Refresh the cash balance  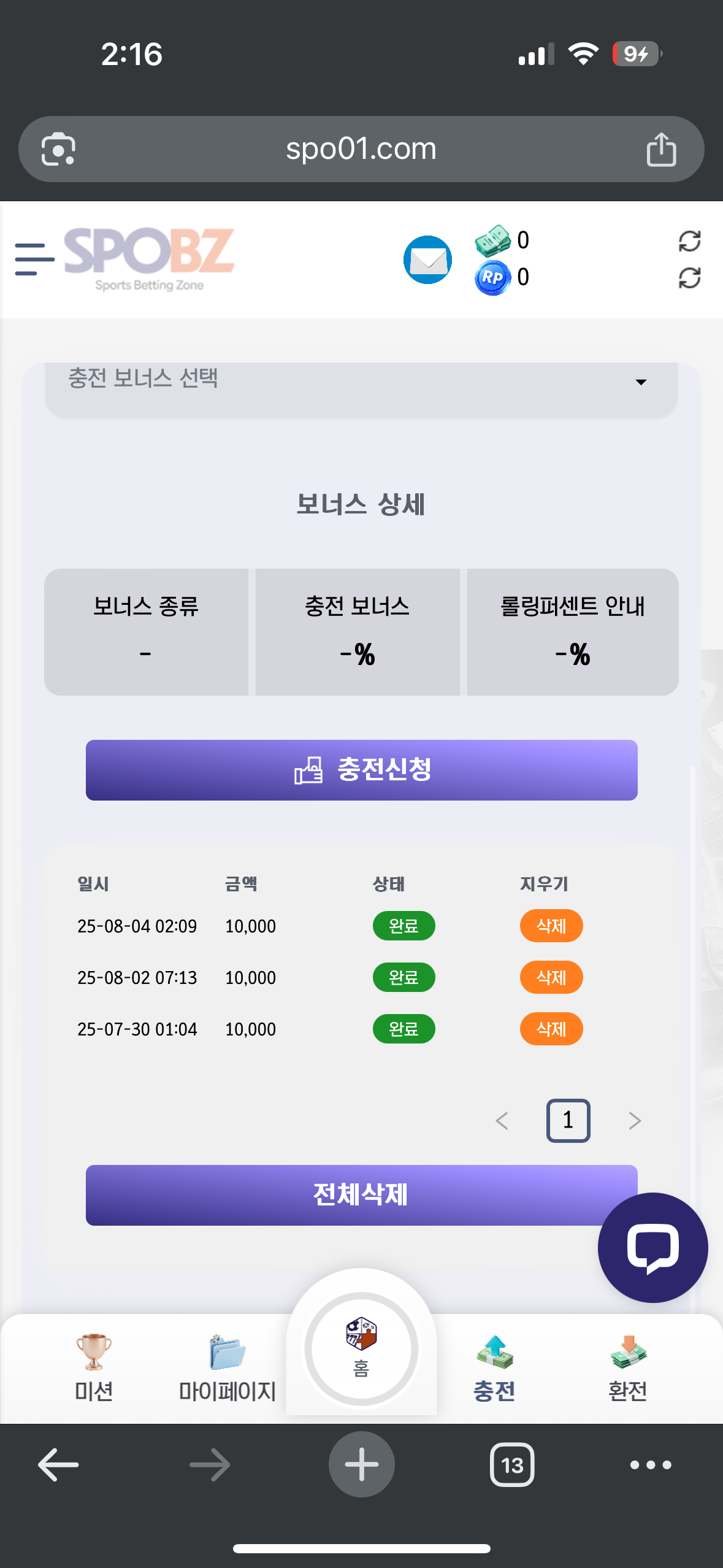coord(689,240)
